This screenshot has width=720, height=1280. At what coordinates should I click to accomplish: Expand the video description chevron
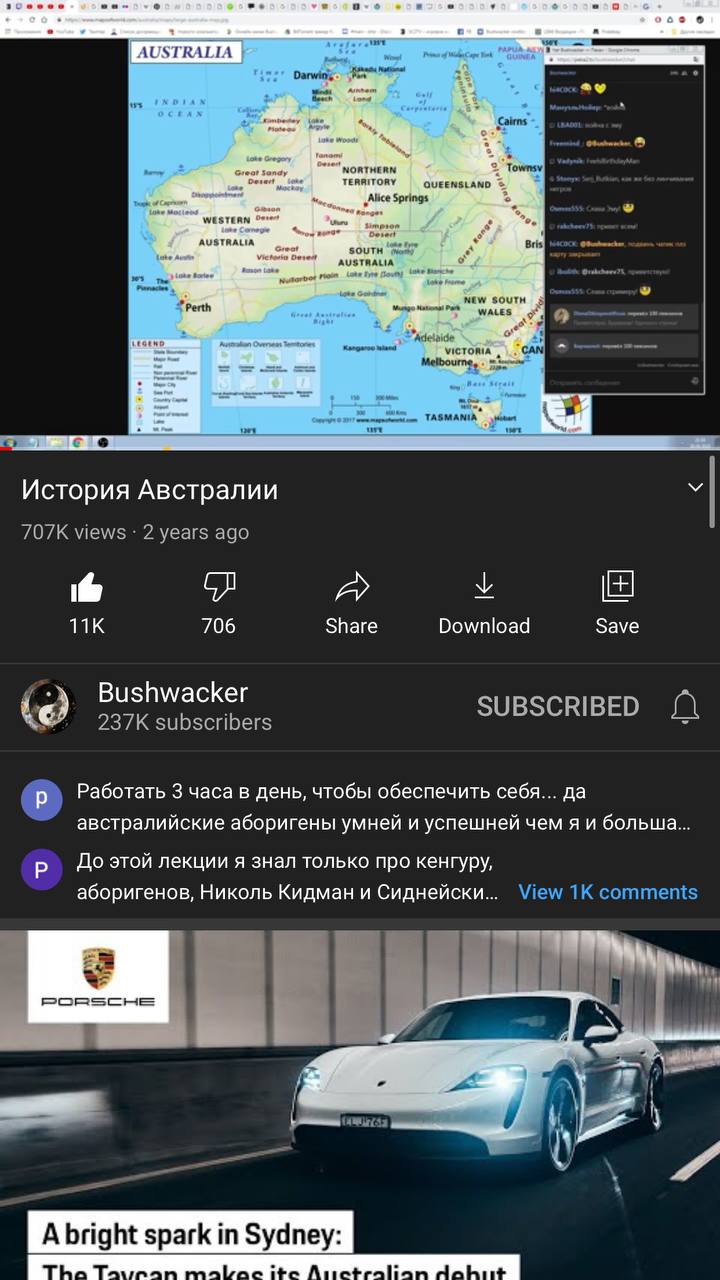(695, 488)
